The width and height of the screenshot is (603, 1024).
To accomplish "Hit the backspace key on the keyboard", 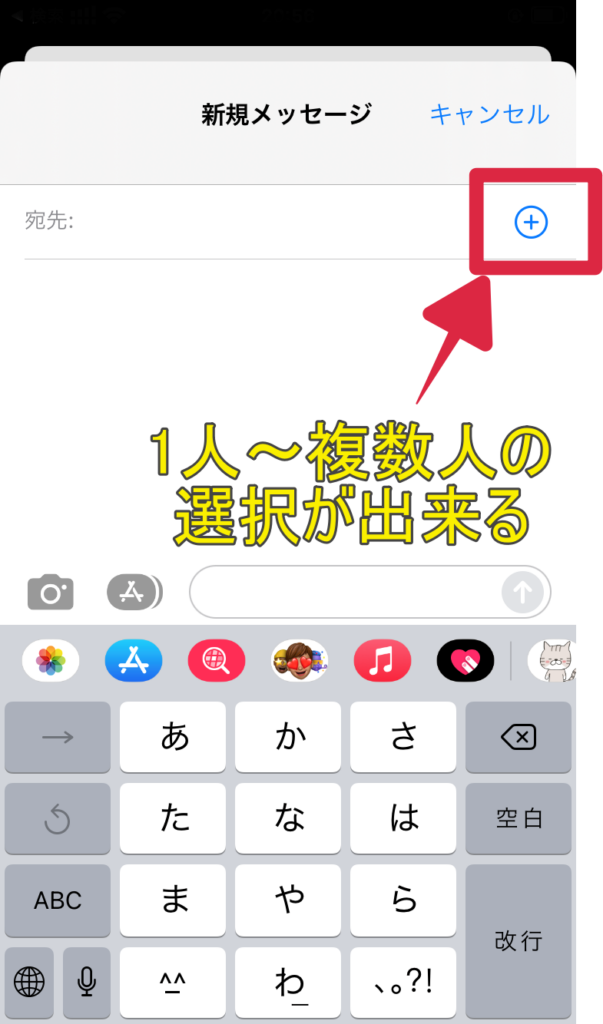I will (519, 738).
